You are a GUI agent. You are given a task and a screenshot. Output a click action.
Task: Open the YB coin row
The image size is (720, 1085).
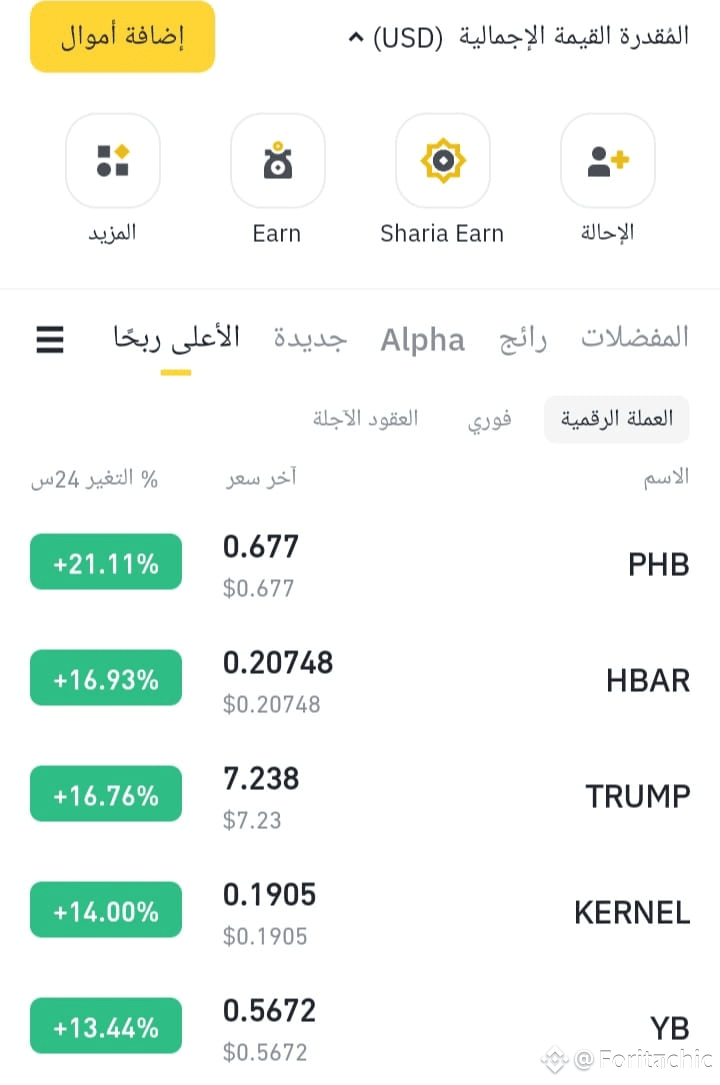(360, 1028)
